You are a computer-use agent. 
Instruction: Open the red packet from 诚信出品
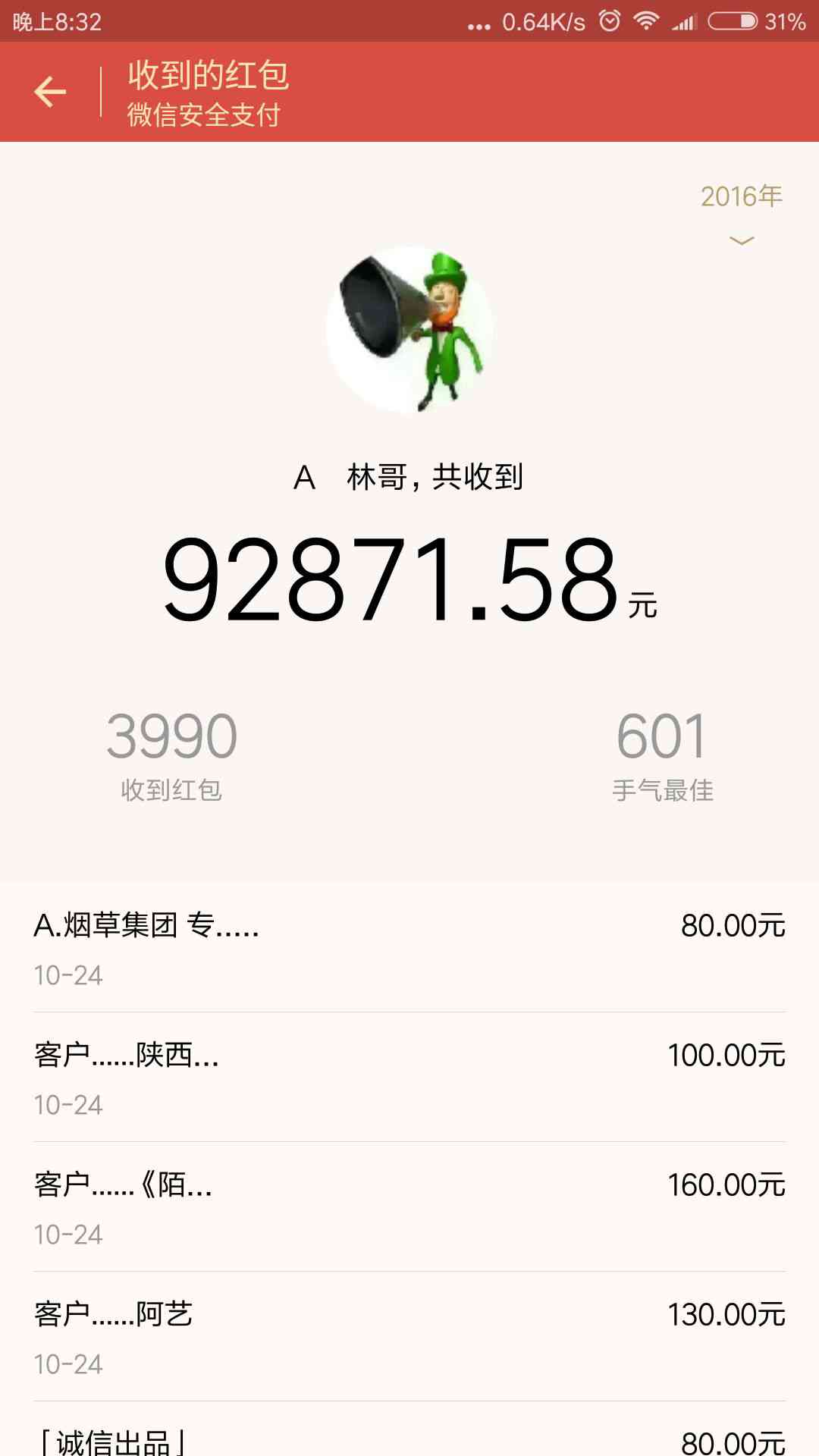[x=409, y=1437]
